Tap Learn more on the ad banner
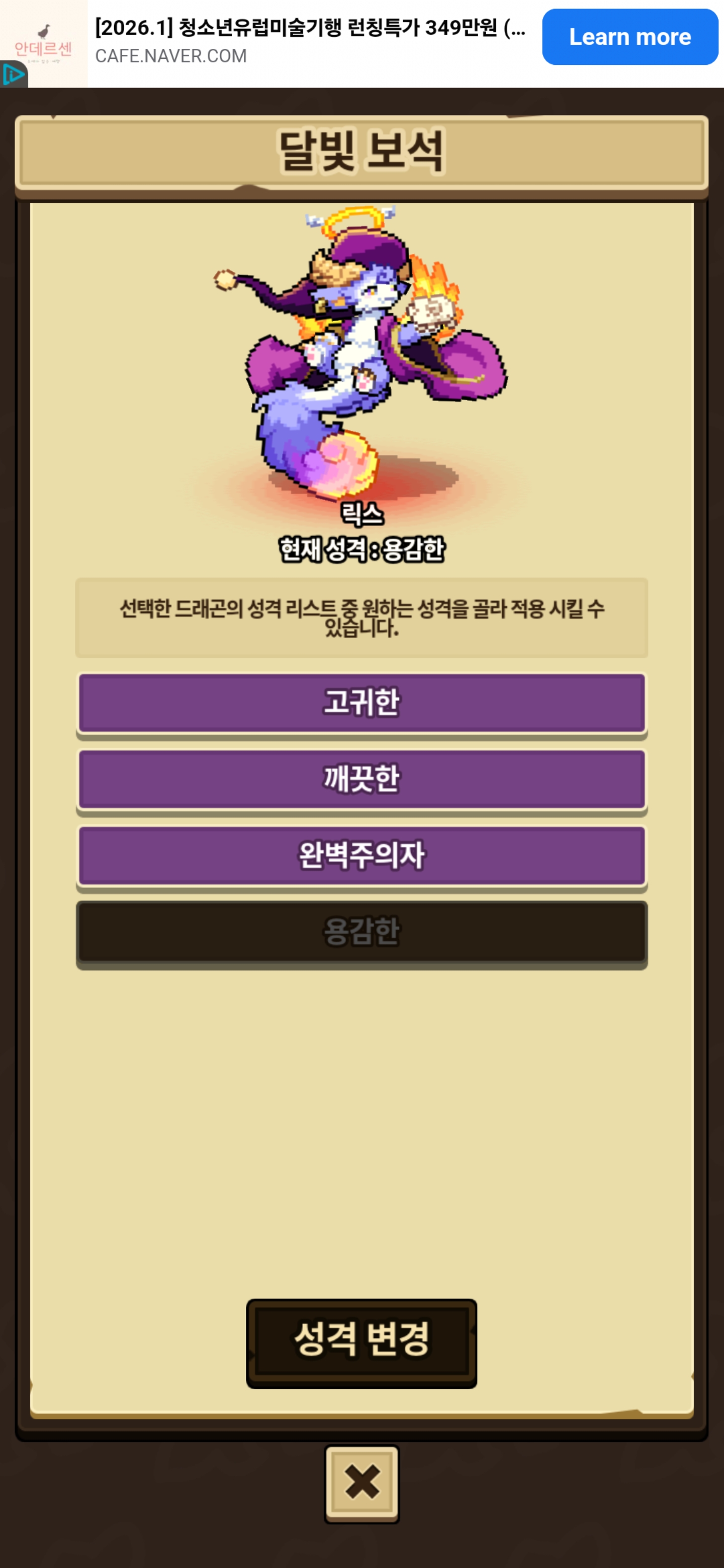Screen dimensions: 724x1568 [629, 37]
